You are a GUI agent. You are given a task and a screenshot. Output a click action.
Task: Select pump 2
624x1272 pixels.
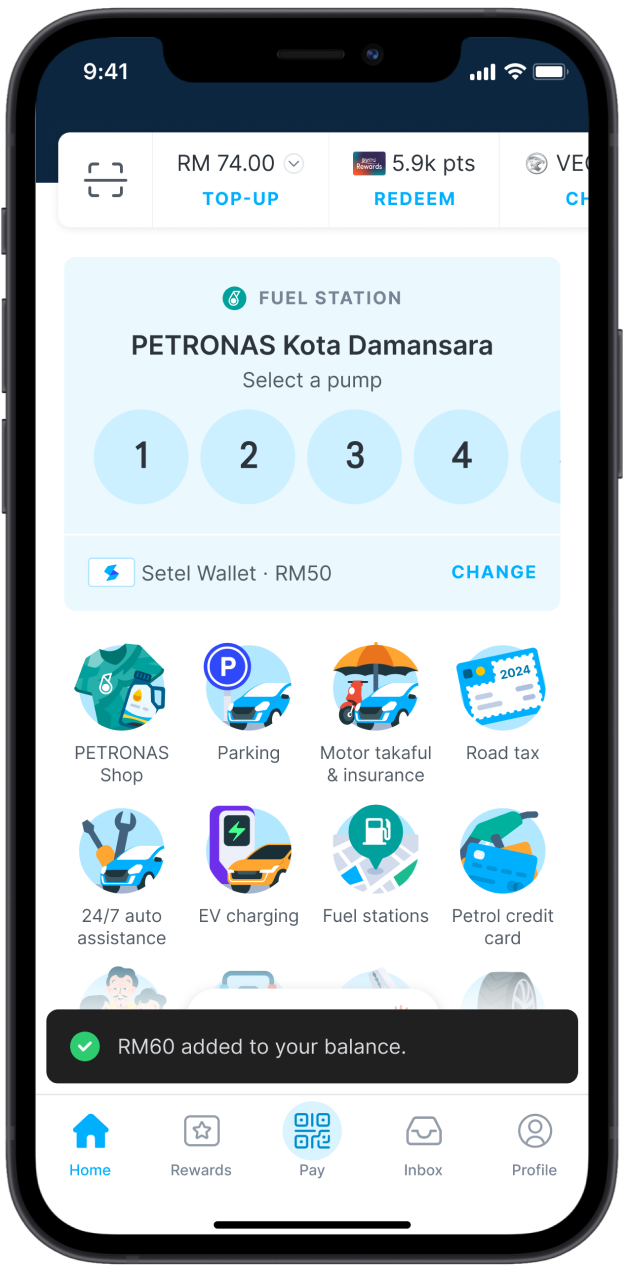click(248, 456)
